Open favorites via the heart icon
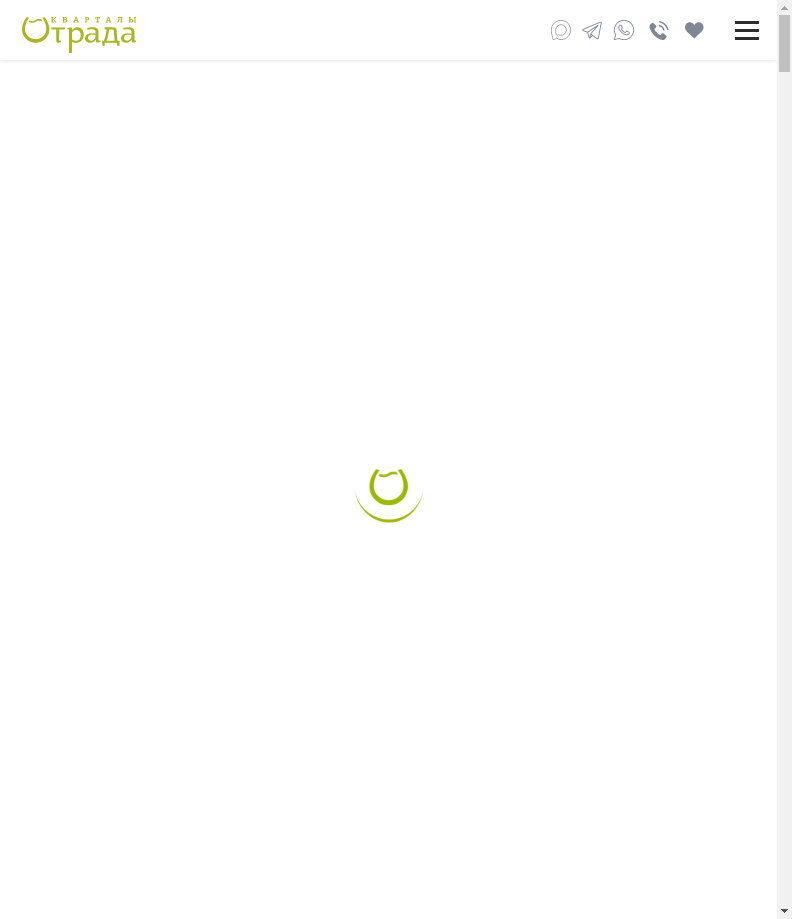 pos(694,30)
